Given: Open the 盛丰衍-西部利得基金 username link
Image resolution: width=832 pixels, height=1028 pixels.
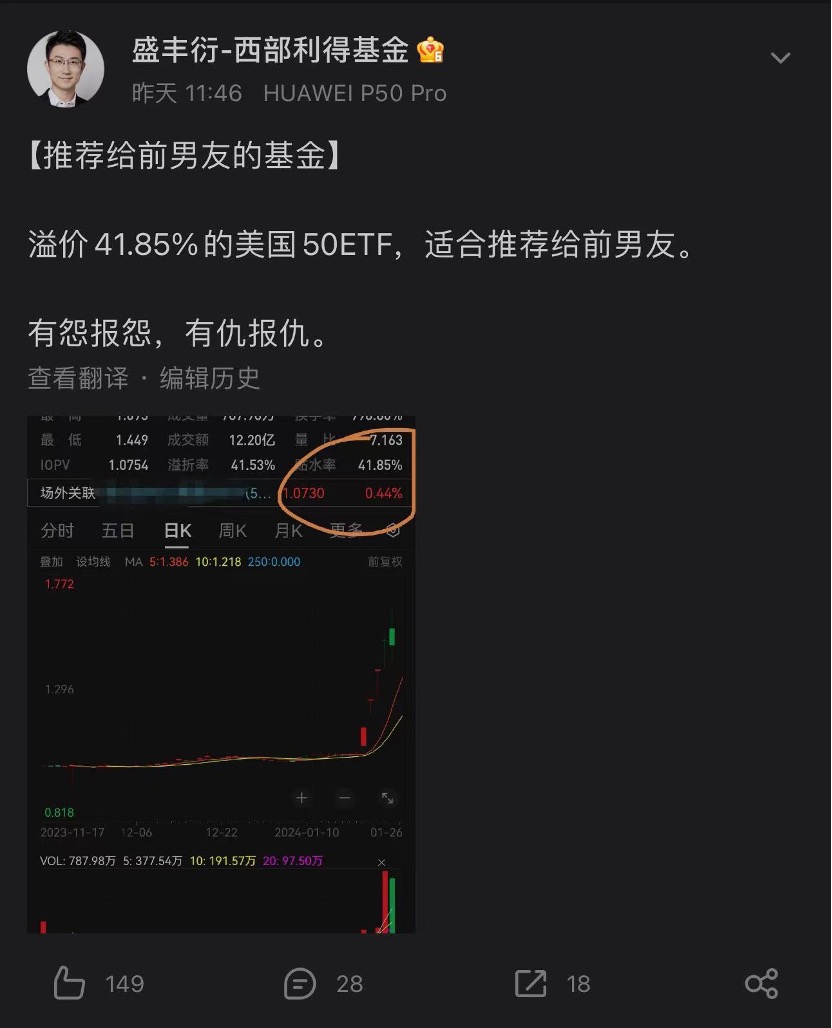Looking at the screenshot, I should point(271,50).
